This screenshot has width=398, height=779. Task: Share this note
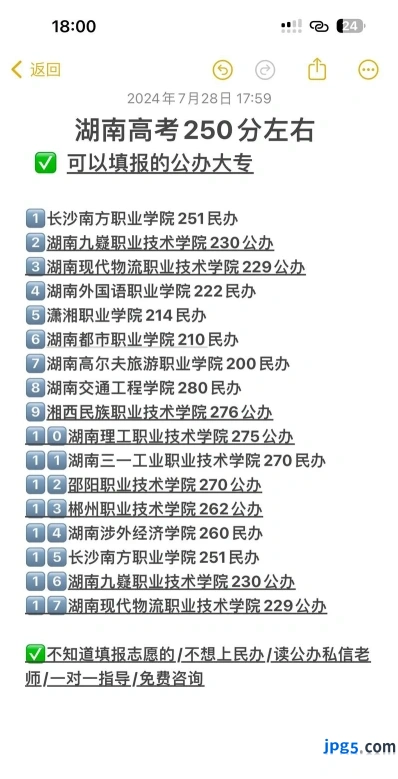(x=317, y=69)
